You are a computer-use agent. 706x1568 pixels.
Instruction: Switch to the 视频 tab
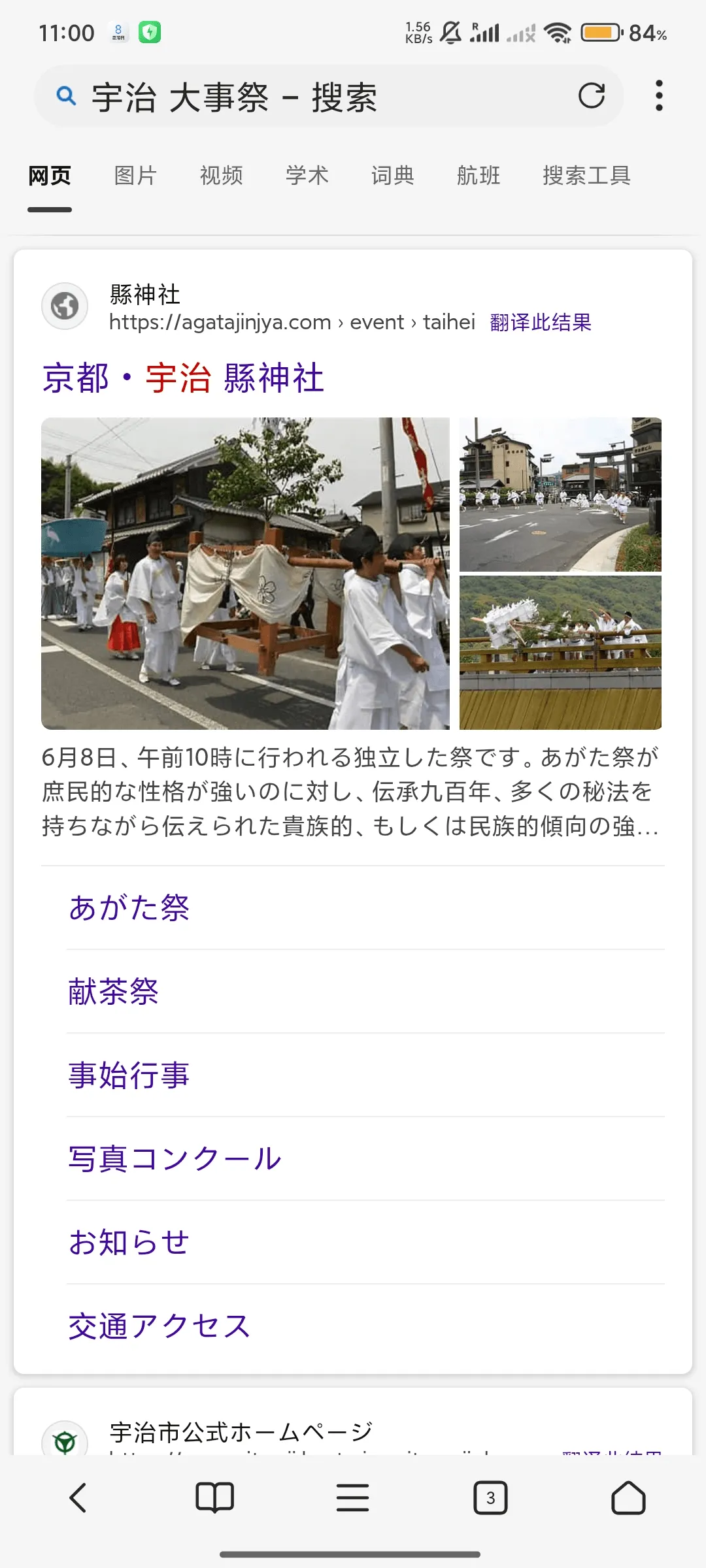pyautogui.click(x=221, y=175)
